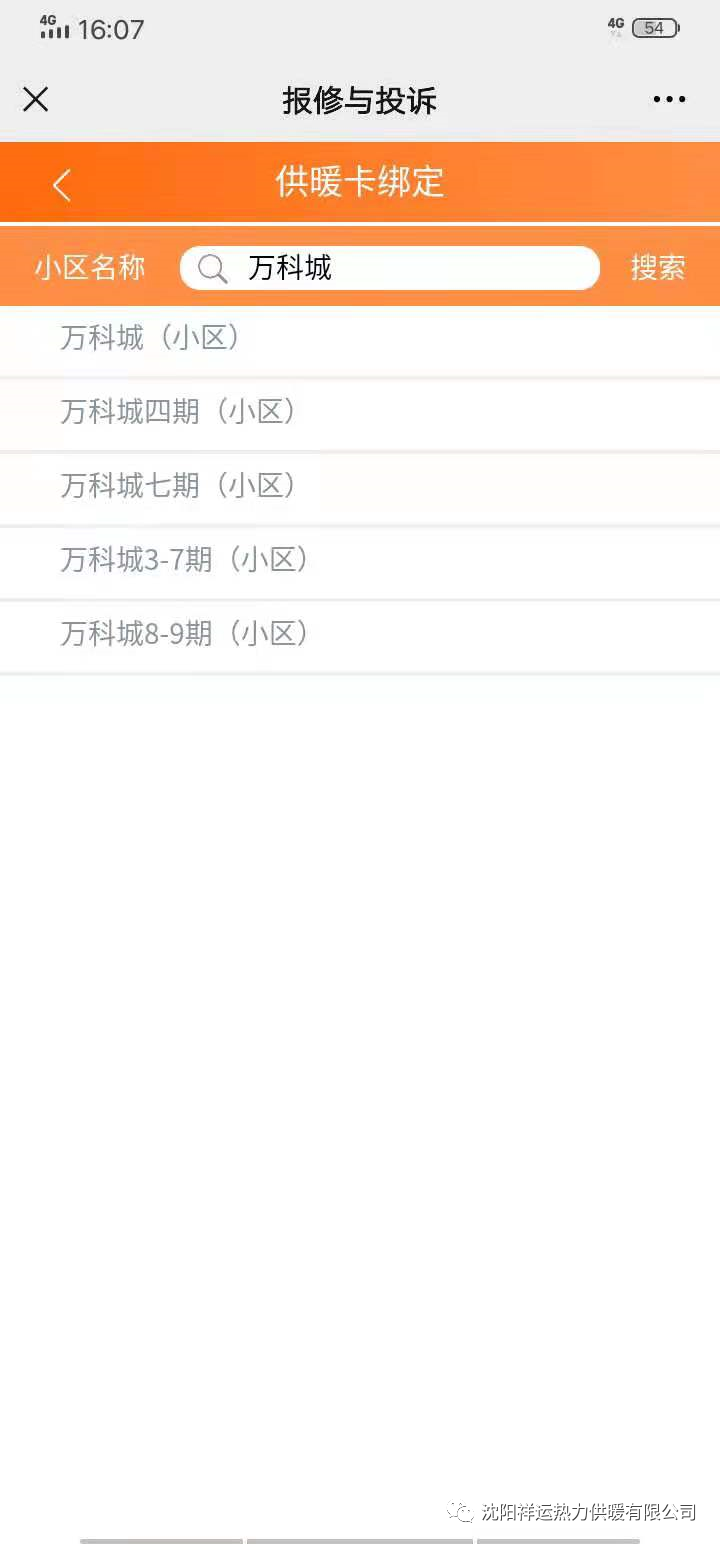Close the 报修与投诉 page
The image size is (720, 1544).
point(36,99)
